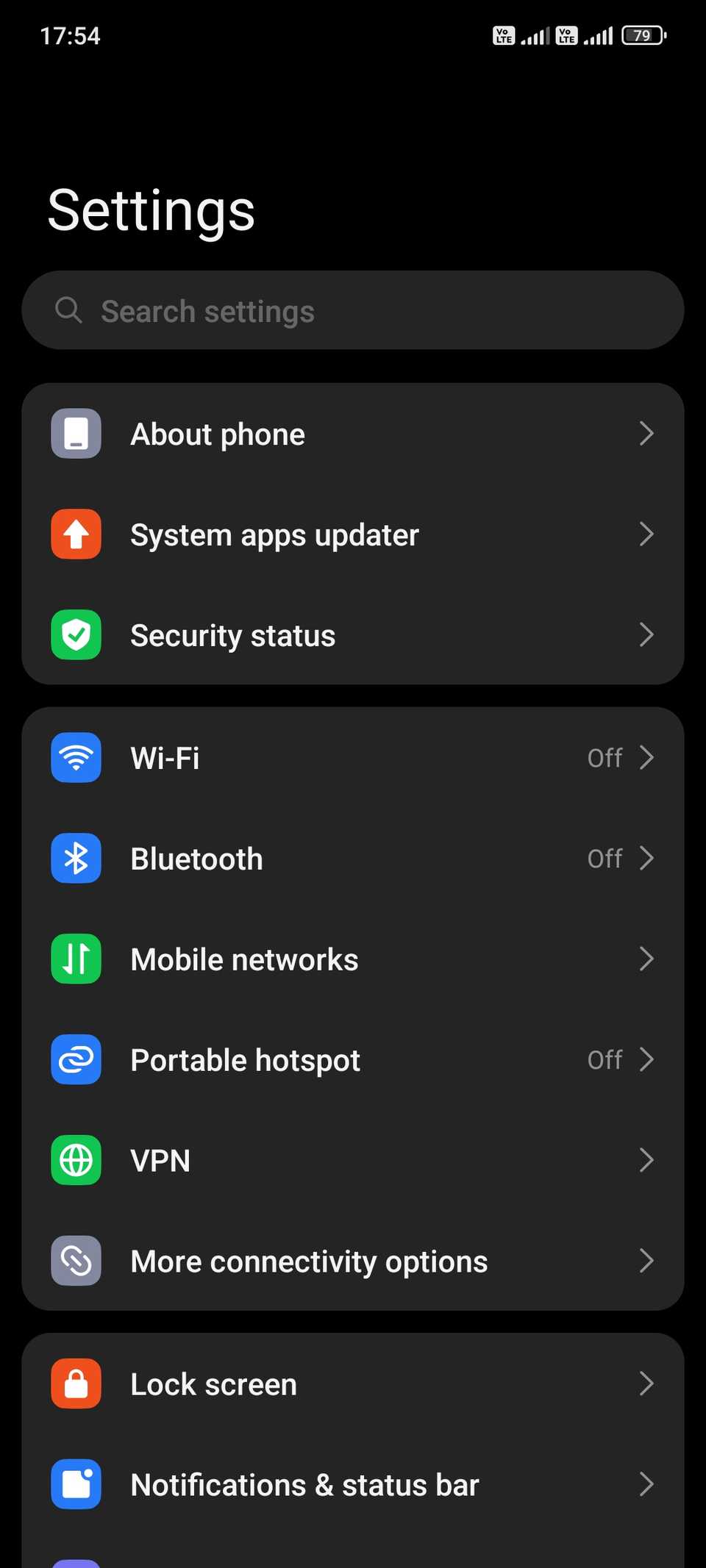Enable Bluetooth currently shown Off
Screen dimensions: 706x1568
pyautogui.click(x=353, y=858)
